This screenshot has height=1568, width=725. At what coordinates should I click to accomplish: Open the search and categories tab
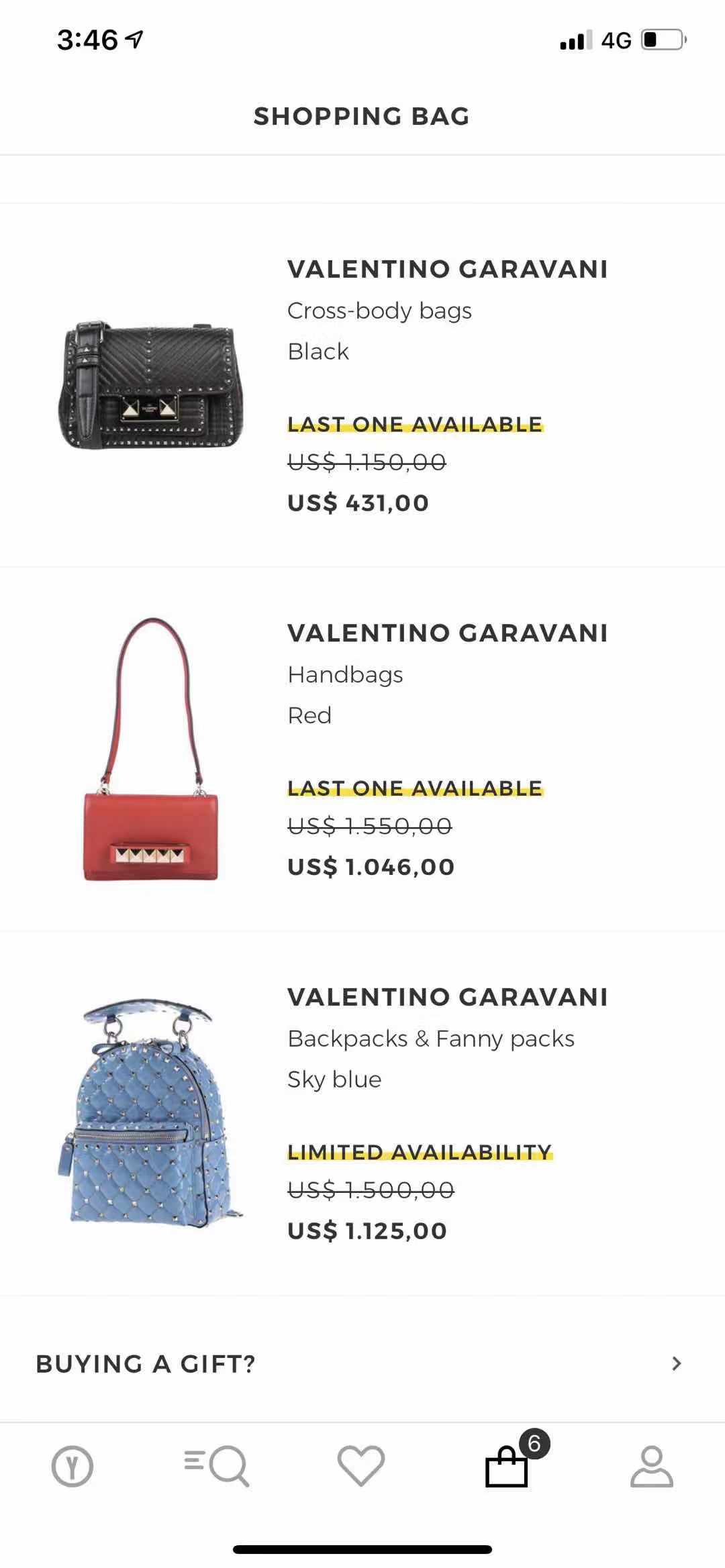click(216, 1467)
